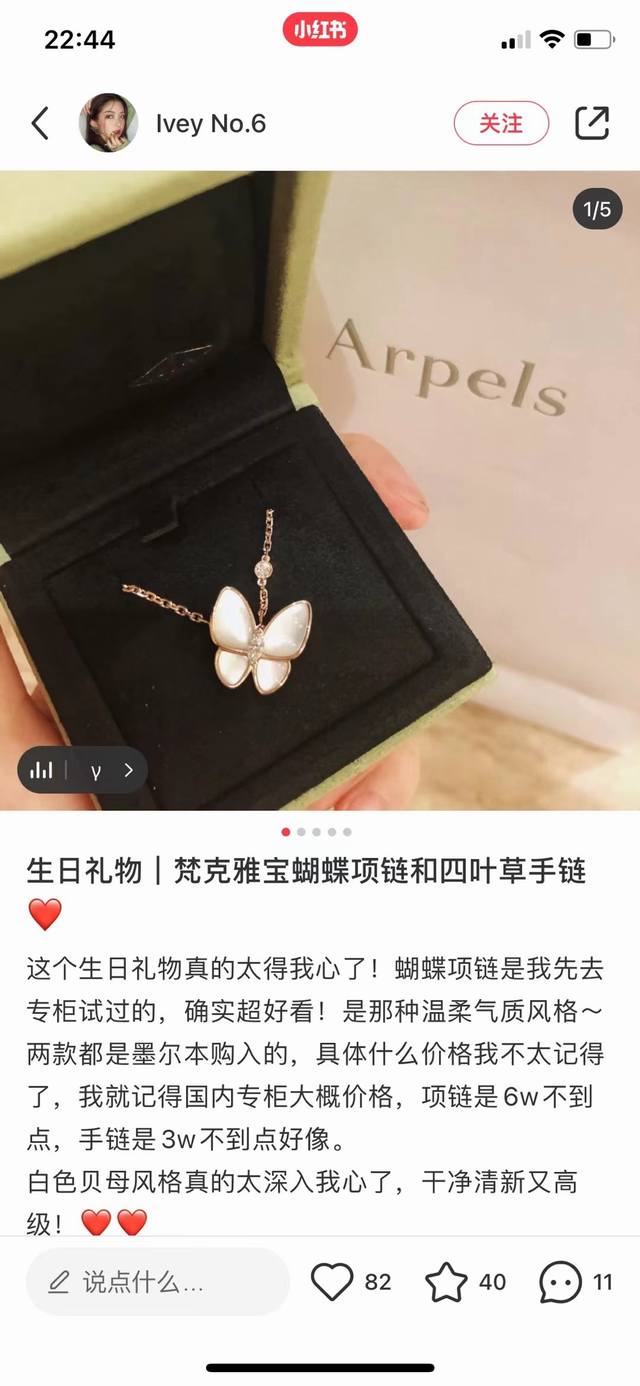
Task: Open Ivey No.6's profile avatar
Action: [x=108, y=123]
